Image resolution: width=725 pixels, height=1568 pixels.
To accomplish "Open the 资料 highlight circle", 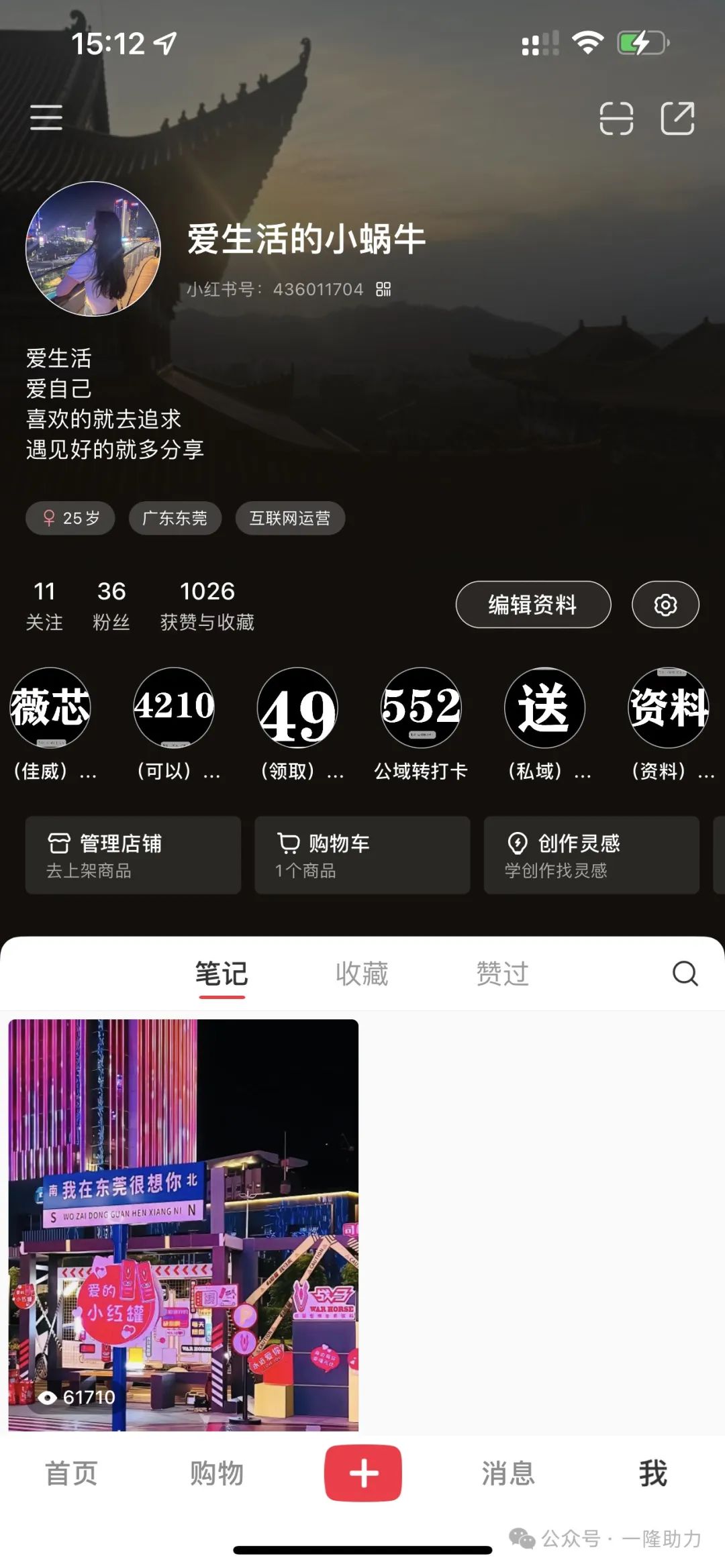I will pyautogui.click(x=669, y=707).
